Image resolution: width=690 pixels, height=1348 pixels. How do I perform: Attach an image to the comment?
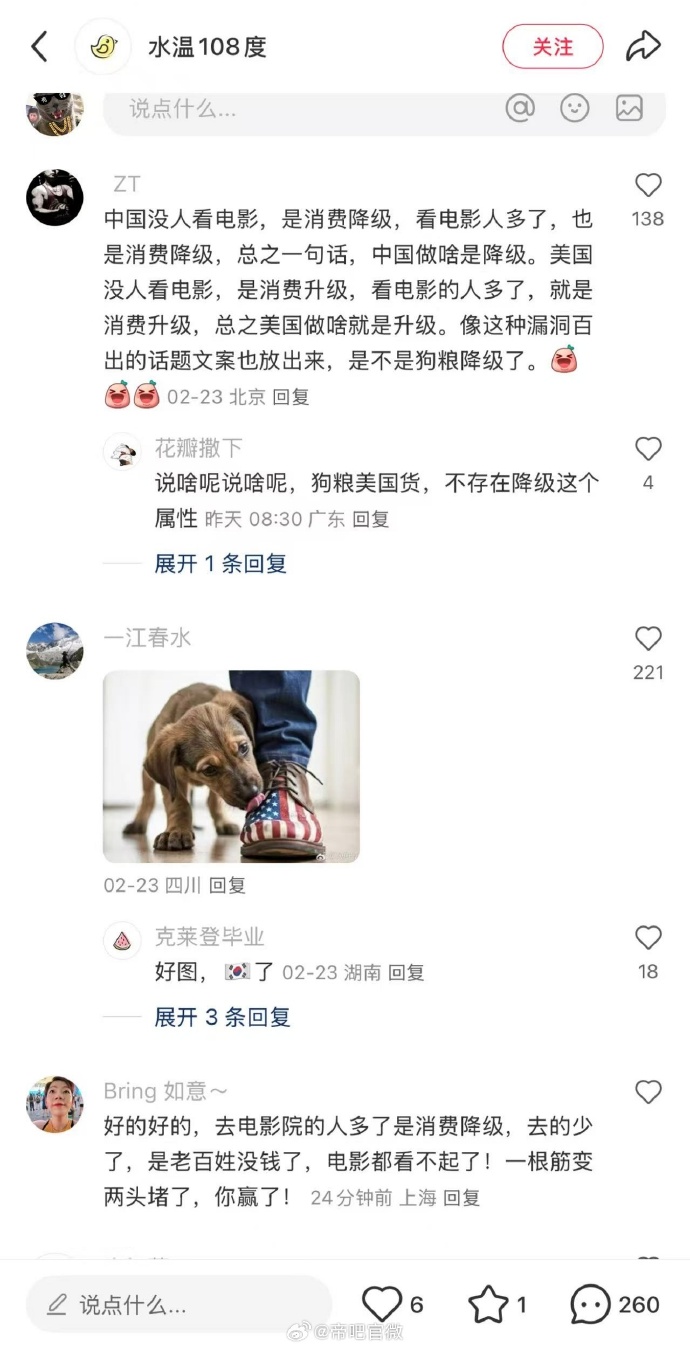point(629,108)
